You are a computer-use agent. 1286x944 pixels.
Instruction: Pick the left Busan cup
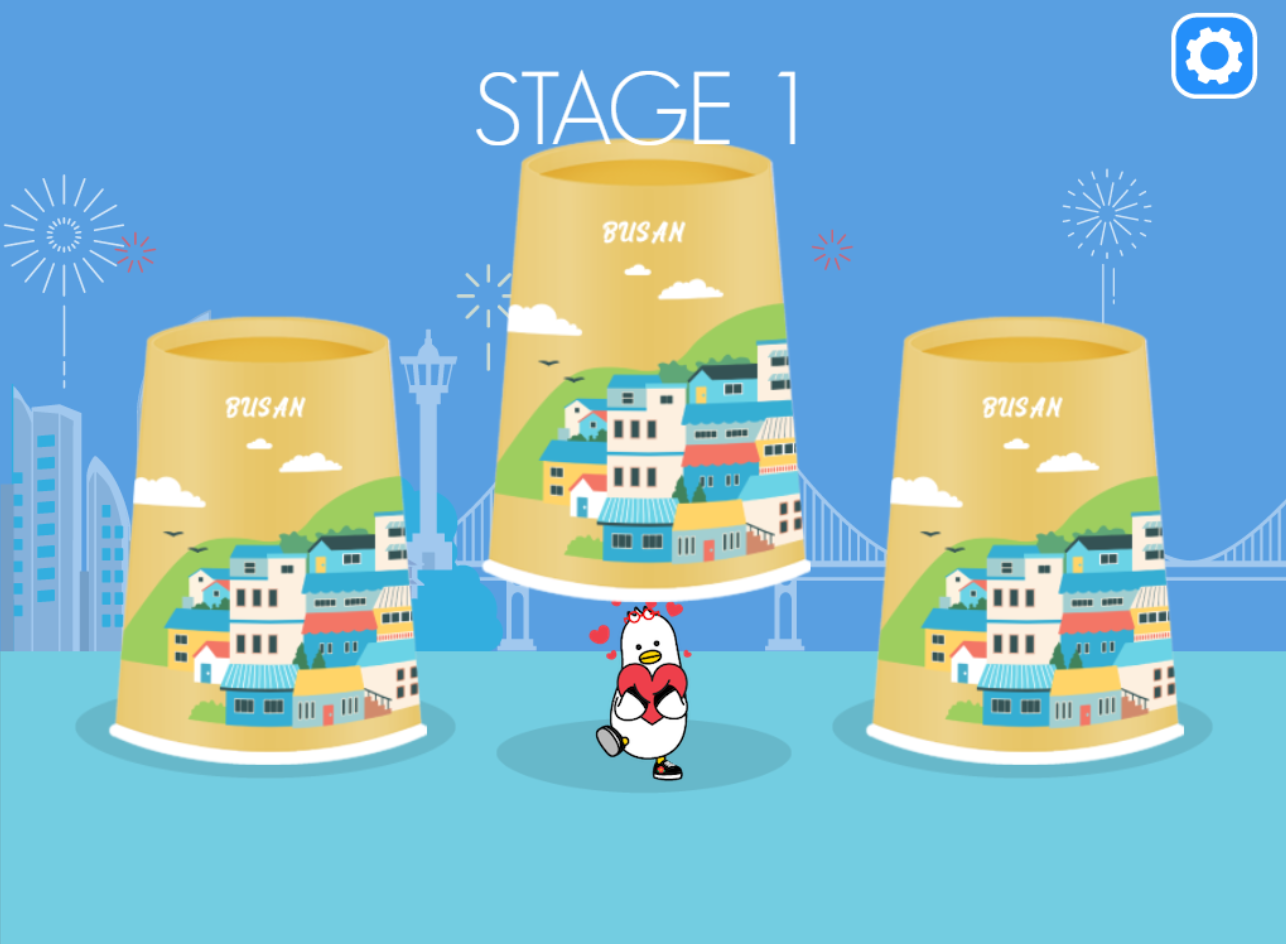pos(268,542)
